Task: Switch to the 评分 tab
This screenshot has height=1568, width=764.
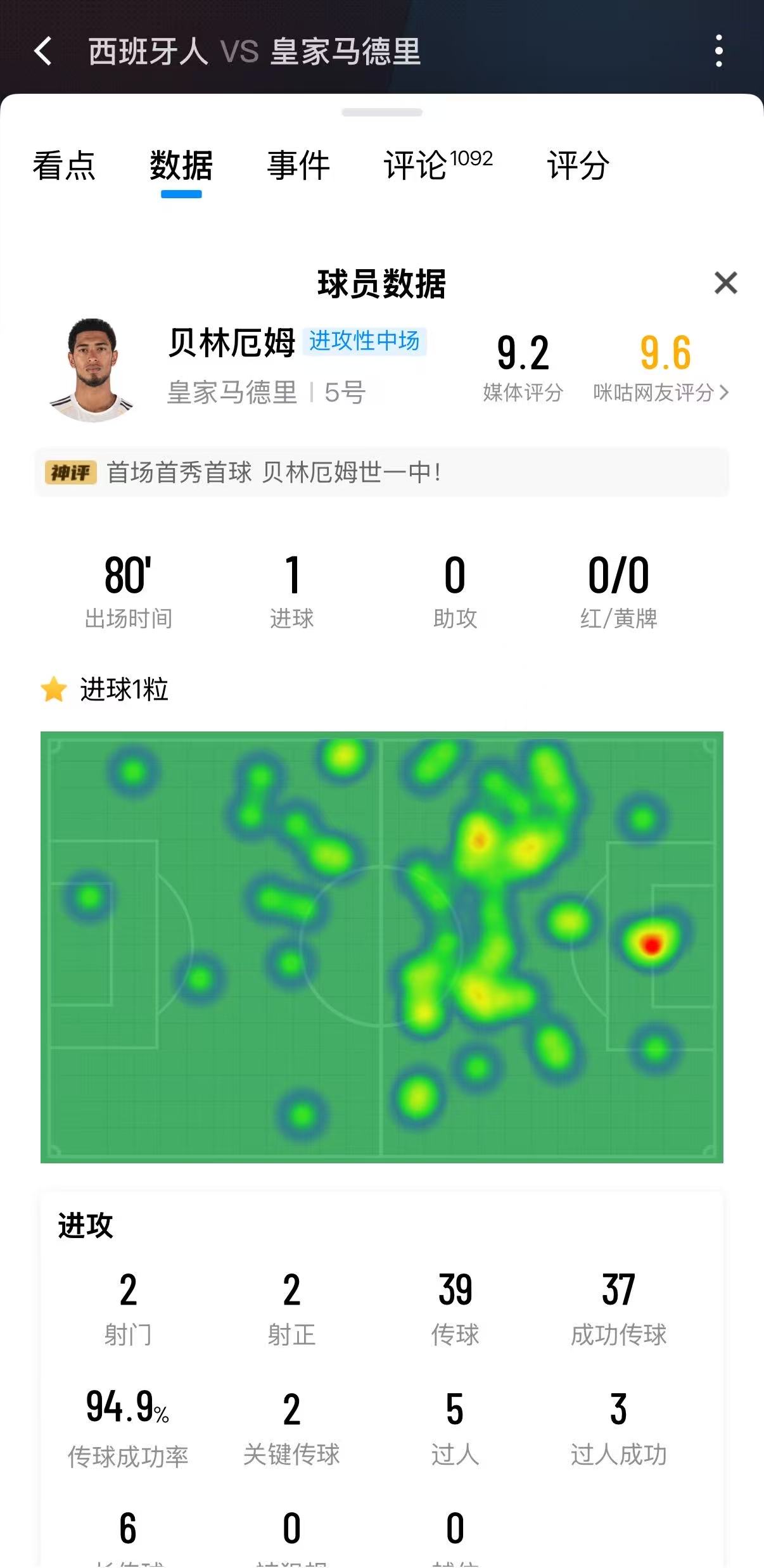Action: 578,166
